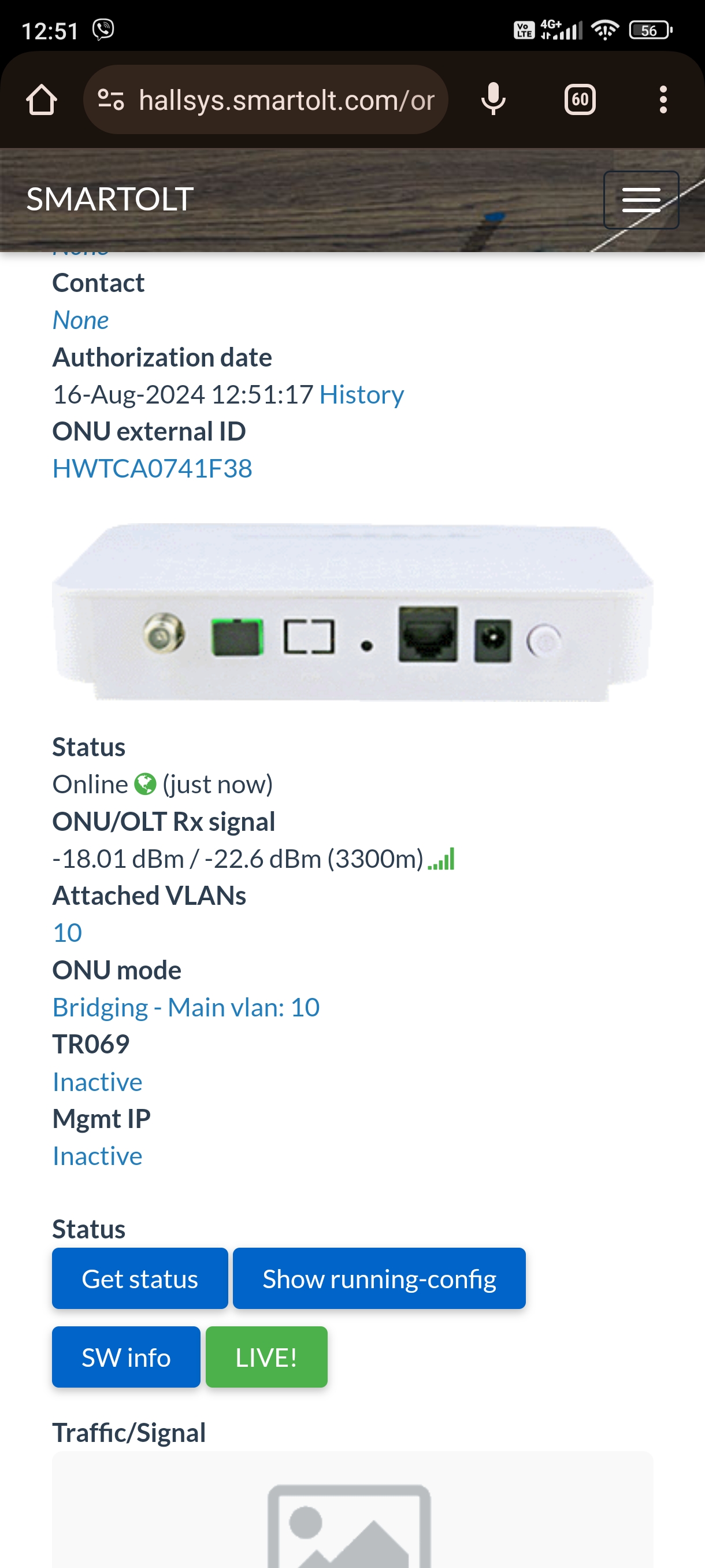
Task: Change the Bridging ONU mode
Action: click(x=185, y=1007)
